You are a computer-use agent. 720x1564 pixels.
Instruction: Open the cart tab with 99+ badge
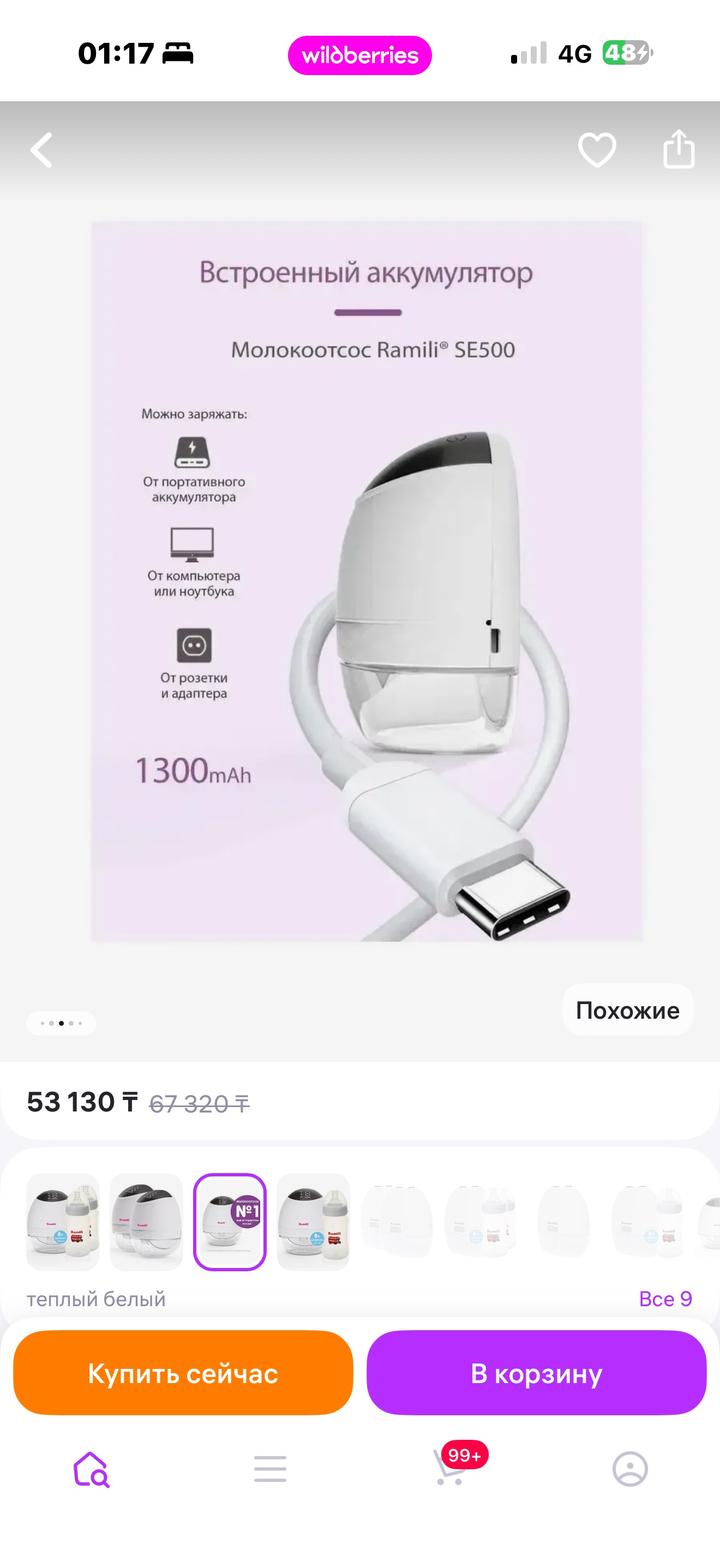[x=452, y=1468]
